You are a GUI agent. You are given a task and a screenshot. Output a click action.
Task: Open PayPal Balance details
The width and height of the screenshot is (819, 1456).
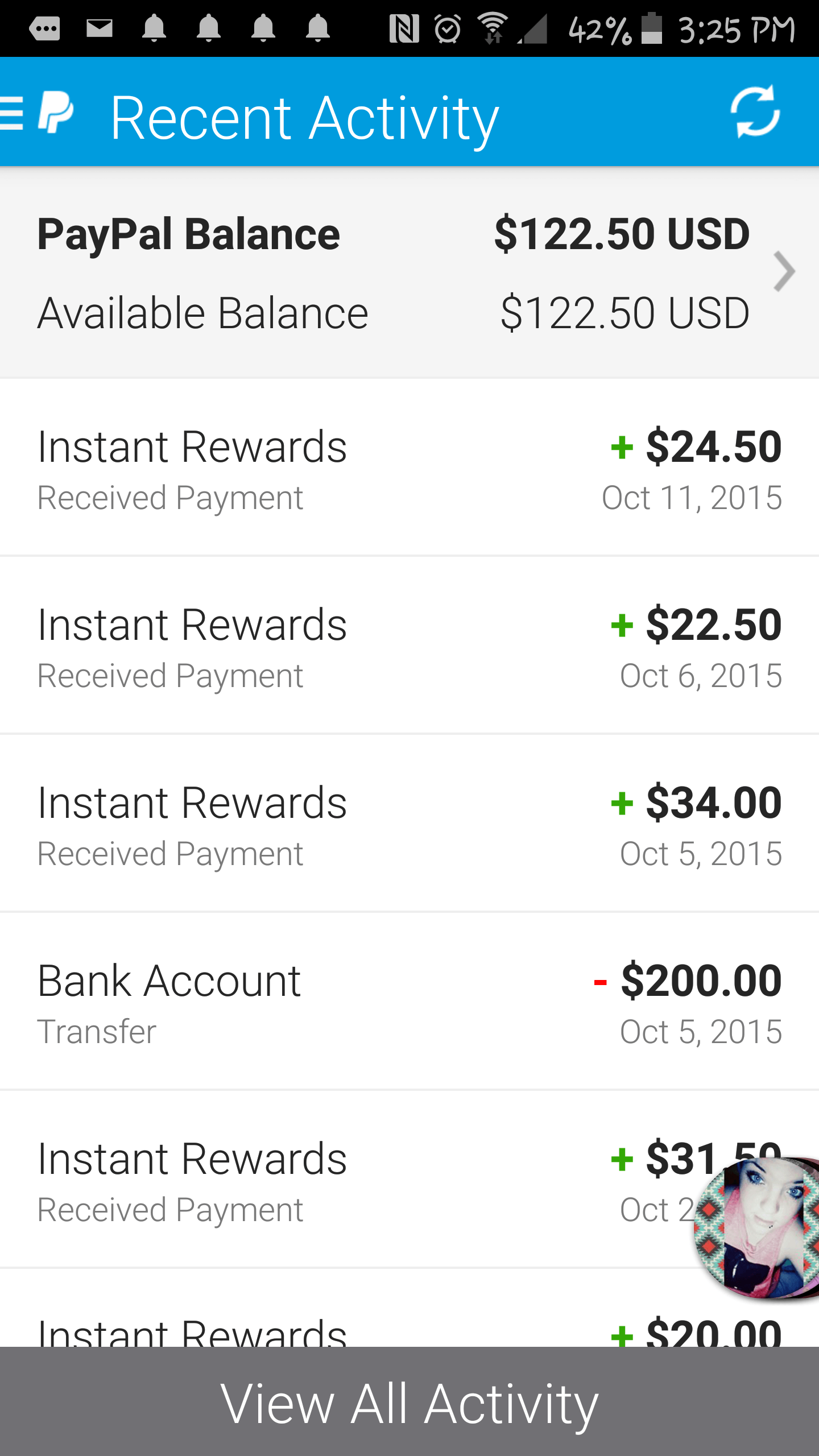[409, 272]
